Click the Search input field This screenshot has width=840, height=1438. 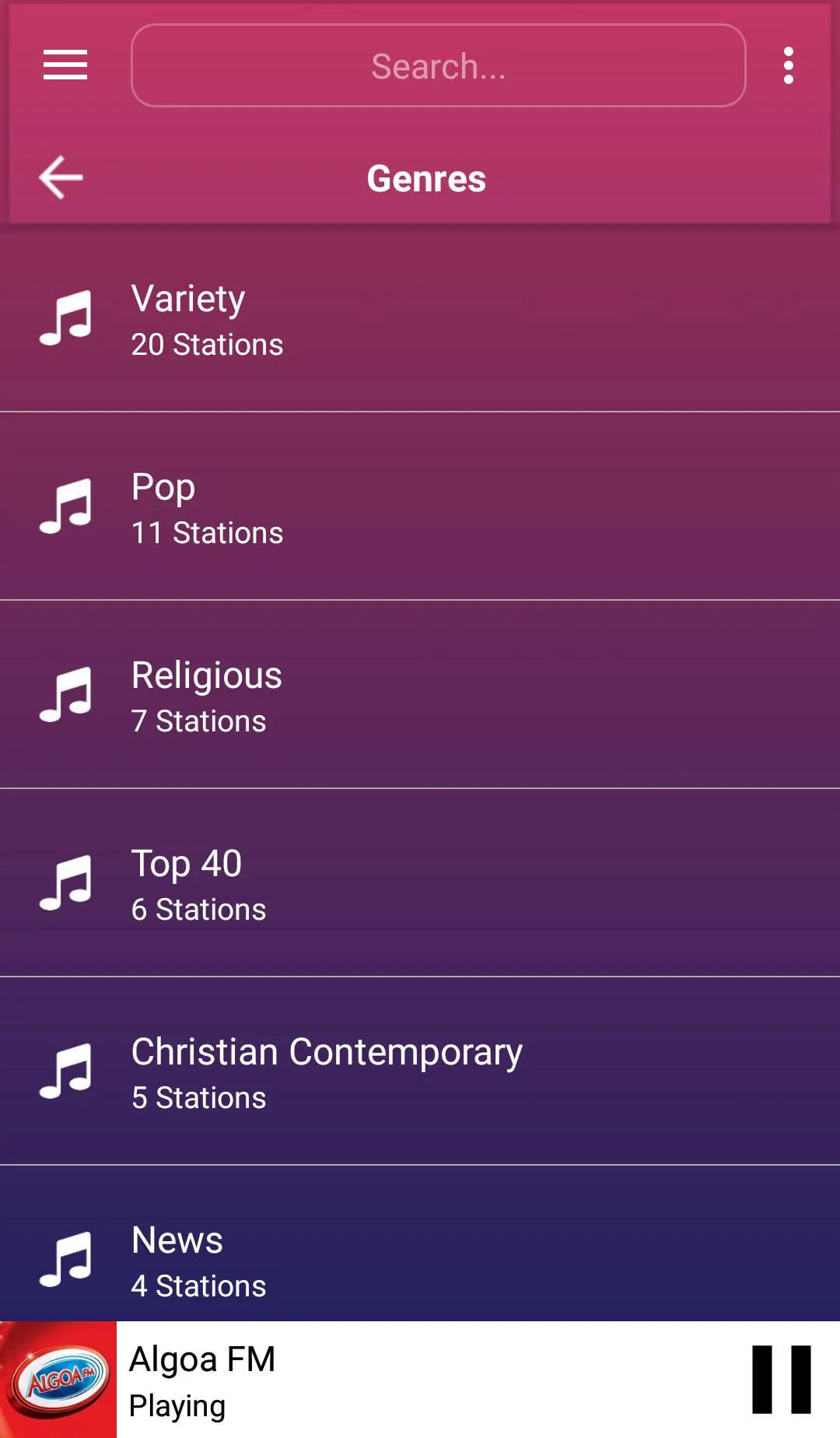tap(437, 66)
